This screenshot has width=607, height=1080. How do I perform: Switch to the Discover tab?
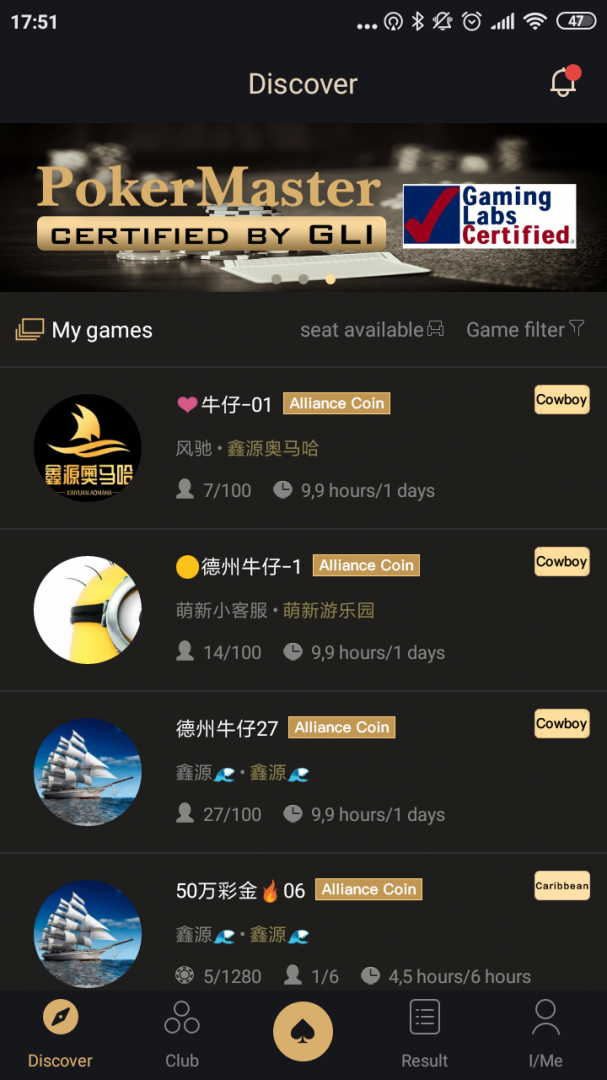click(60, 1036)
